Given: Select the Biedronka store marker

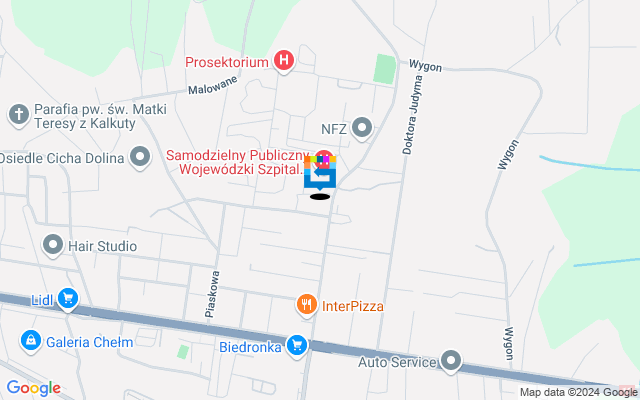Looking at the screenshot, I should 296,346.
